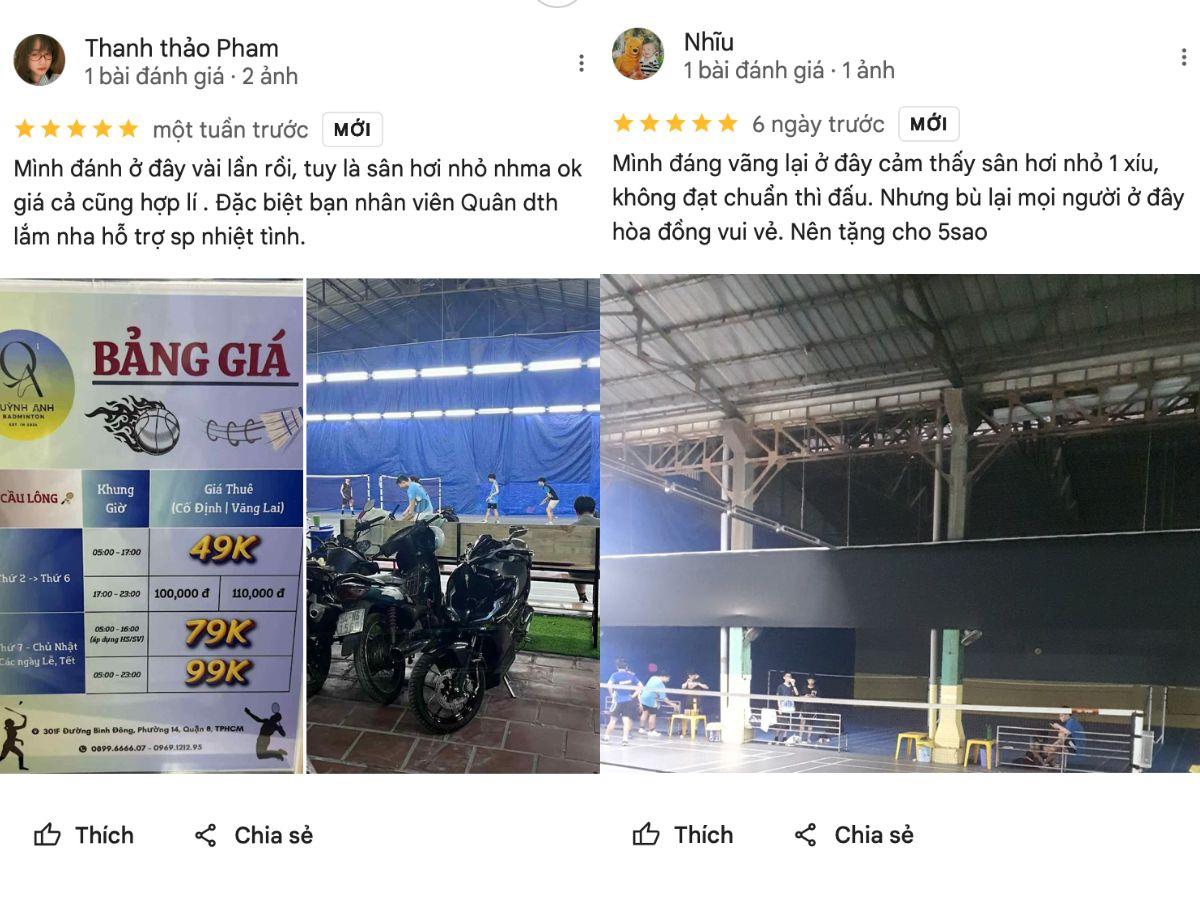Share Thanh thảo Pham's review
1200x900 pixels.
254,835
